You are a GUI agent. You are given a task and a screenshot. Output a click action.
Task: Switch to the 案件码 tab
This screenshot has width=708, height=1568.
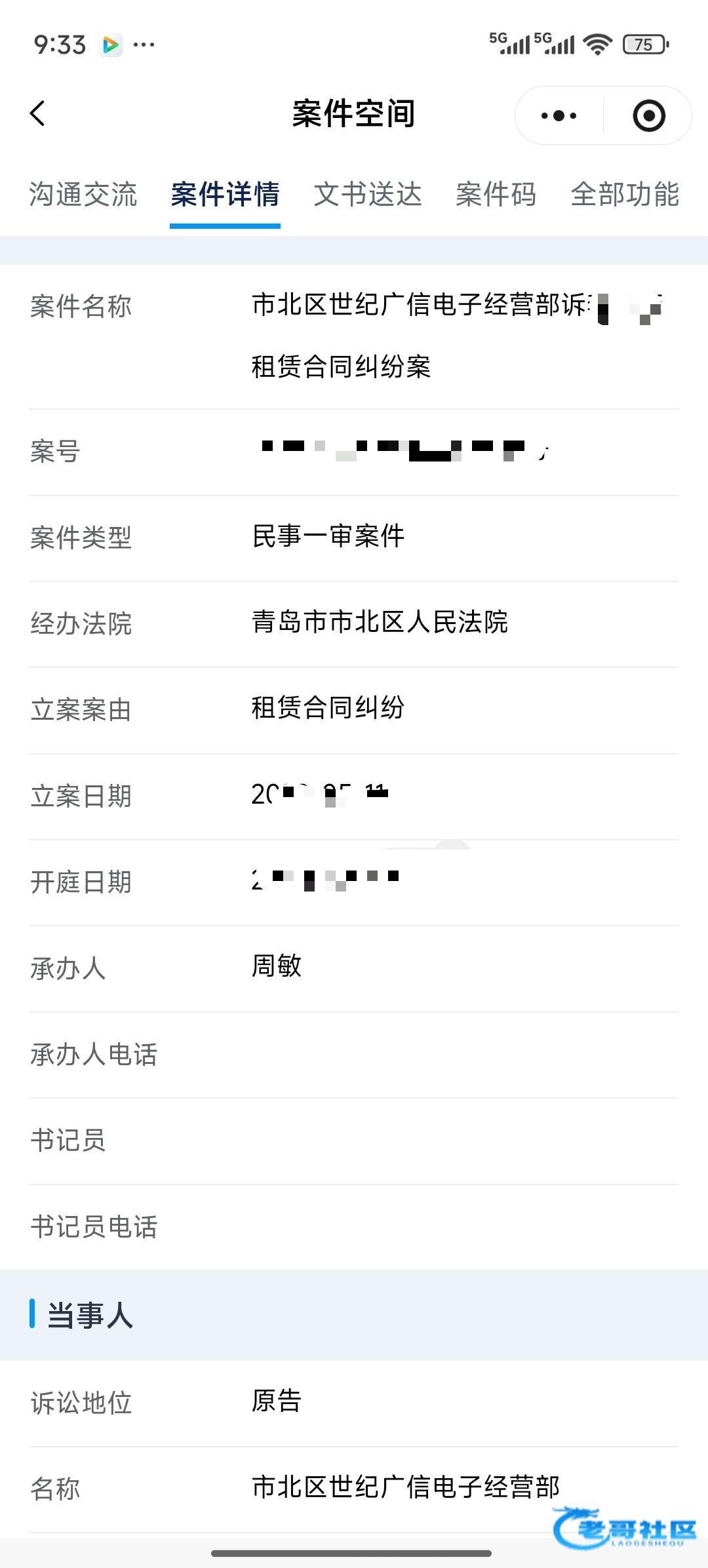point(496,195)
